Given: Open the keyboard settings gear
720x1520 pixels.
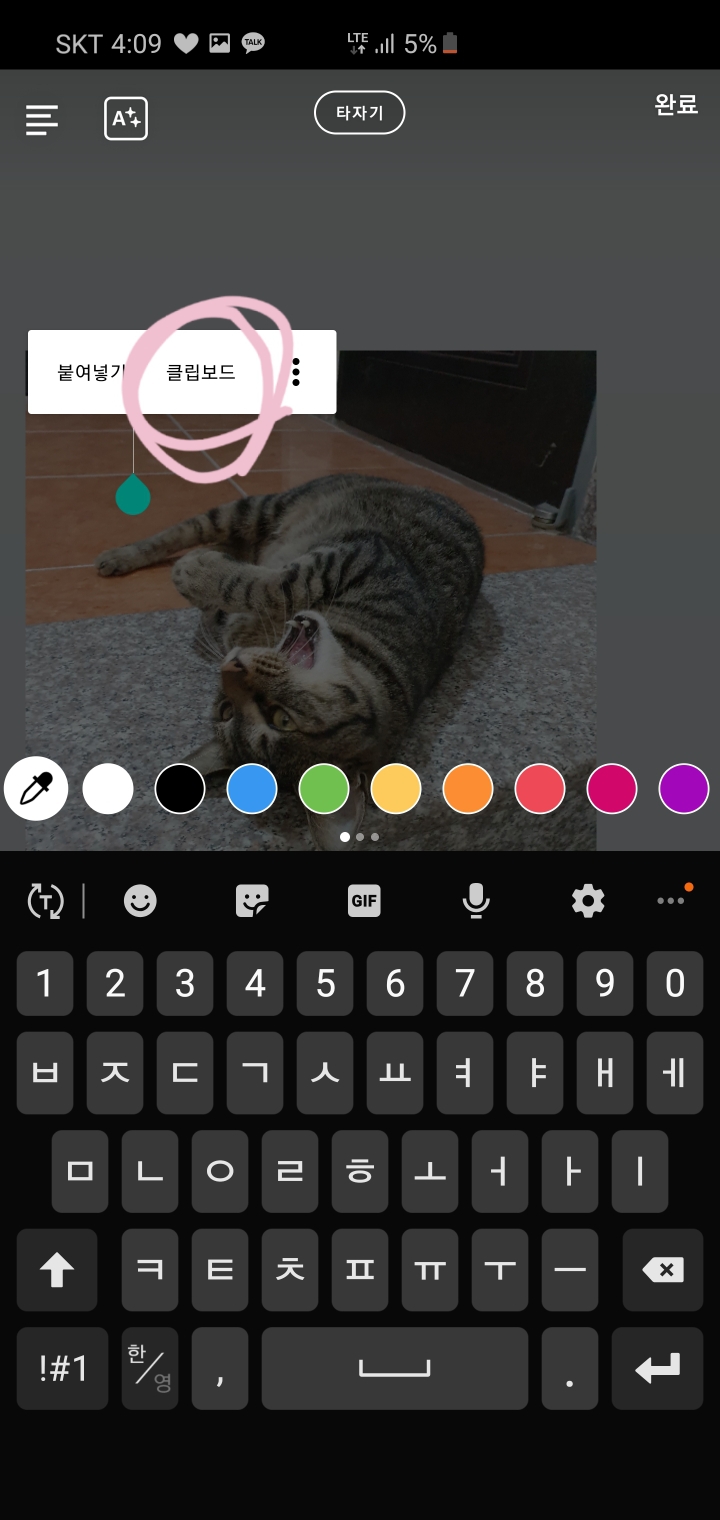Looking at the screenshot, I should pos(588,901).
